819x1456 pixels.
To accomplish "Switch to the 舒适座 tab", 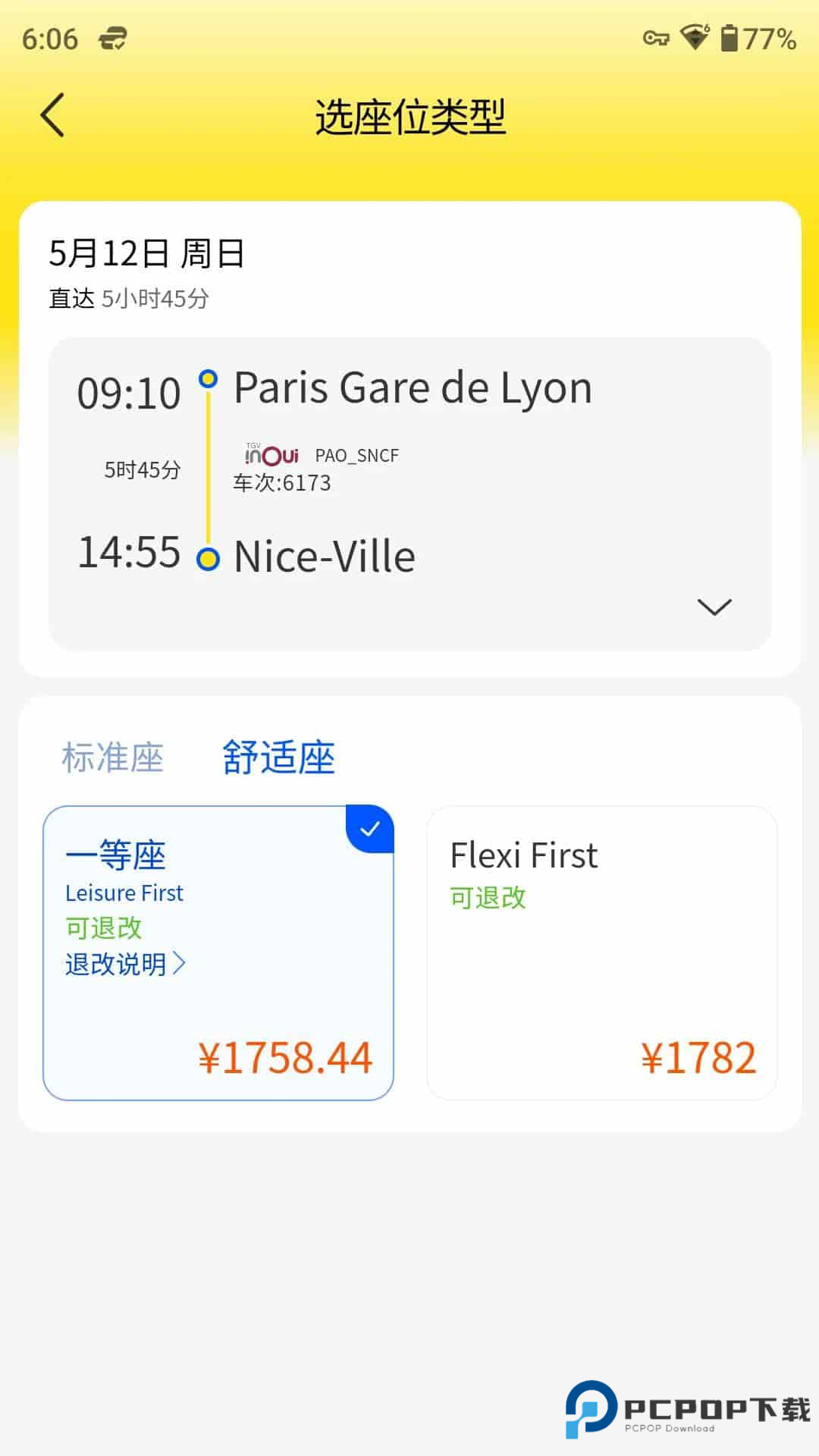I will coord(278,757).
